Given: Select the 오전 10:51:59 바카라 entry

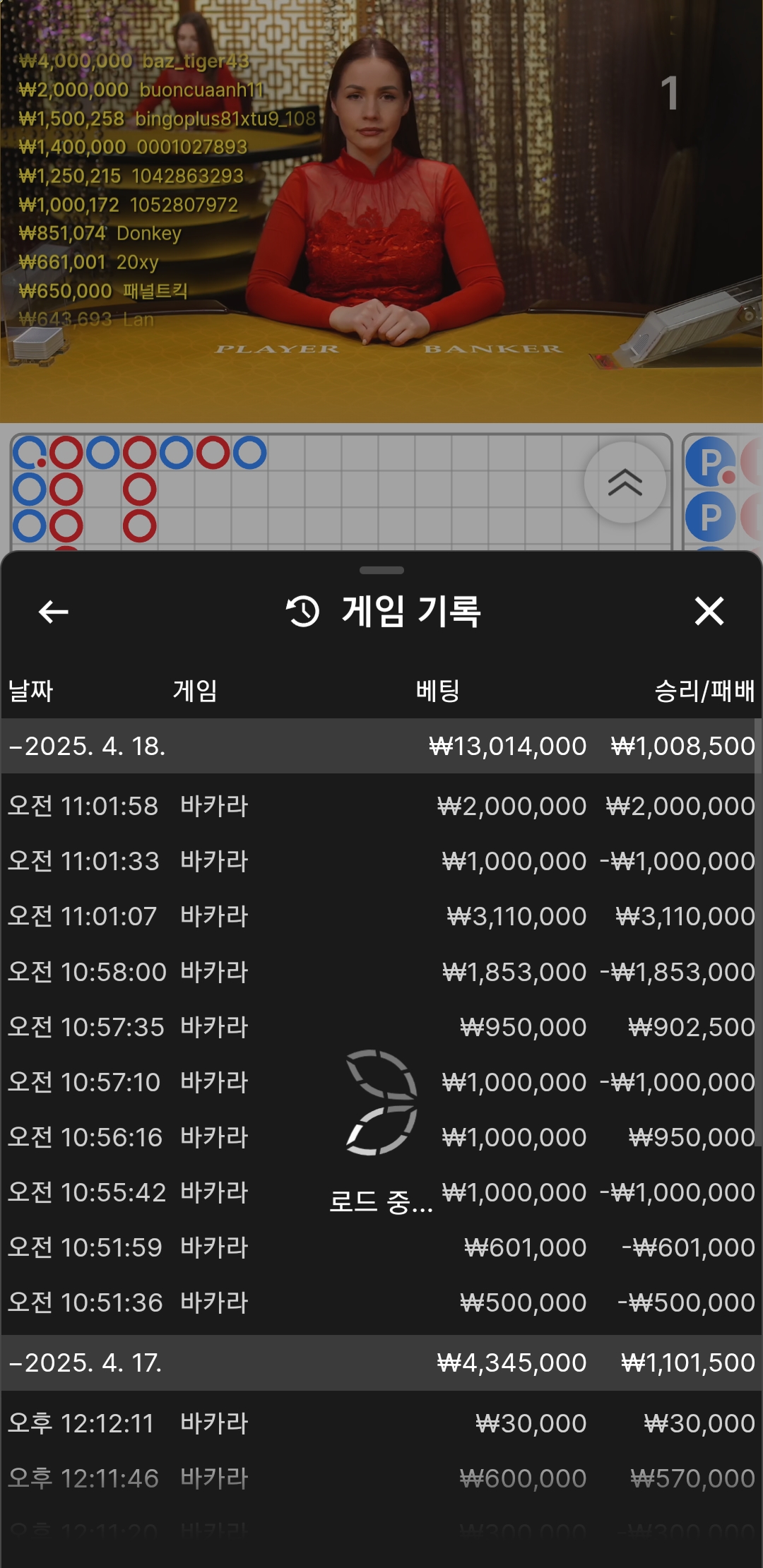Looking at the screenshot, I should [x=381, y=1248].
